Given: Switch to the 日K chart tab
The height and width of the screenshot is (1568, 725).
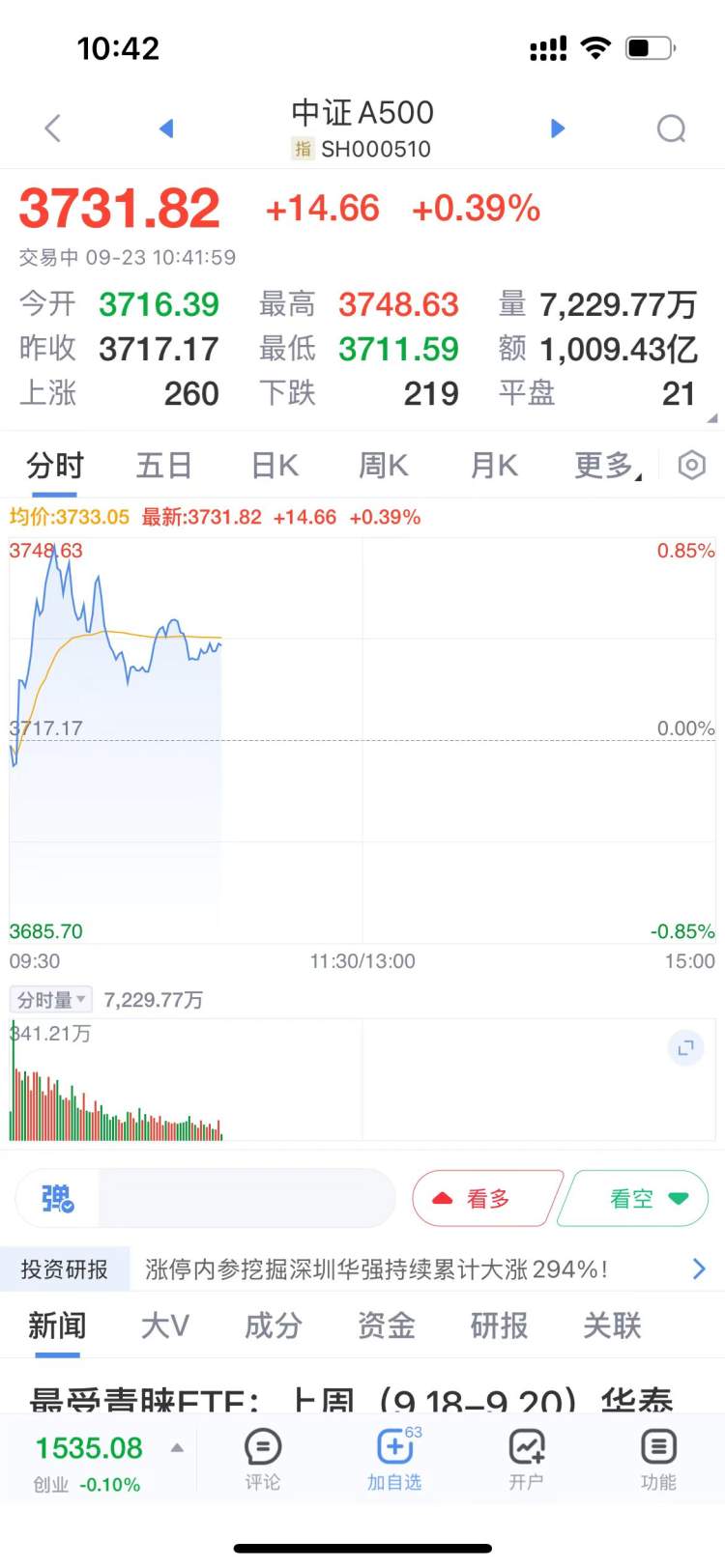Looking at the screenshot, I should (275, 466).
